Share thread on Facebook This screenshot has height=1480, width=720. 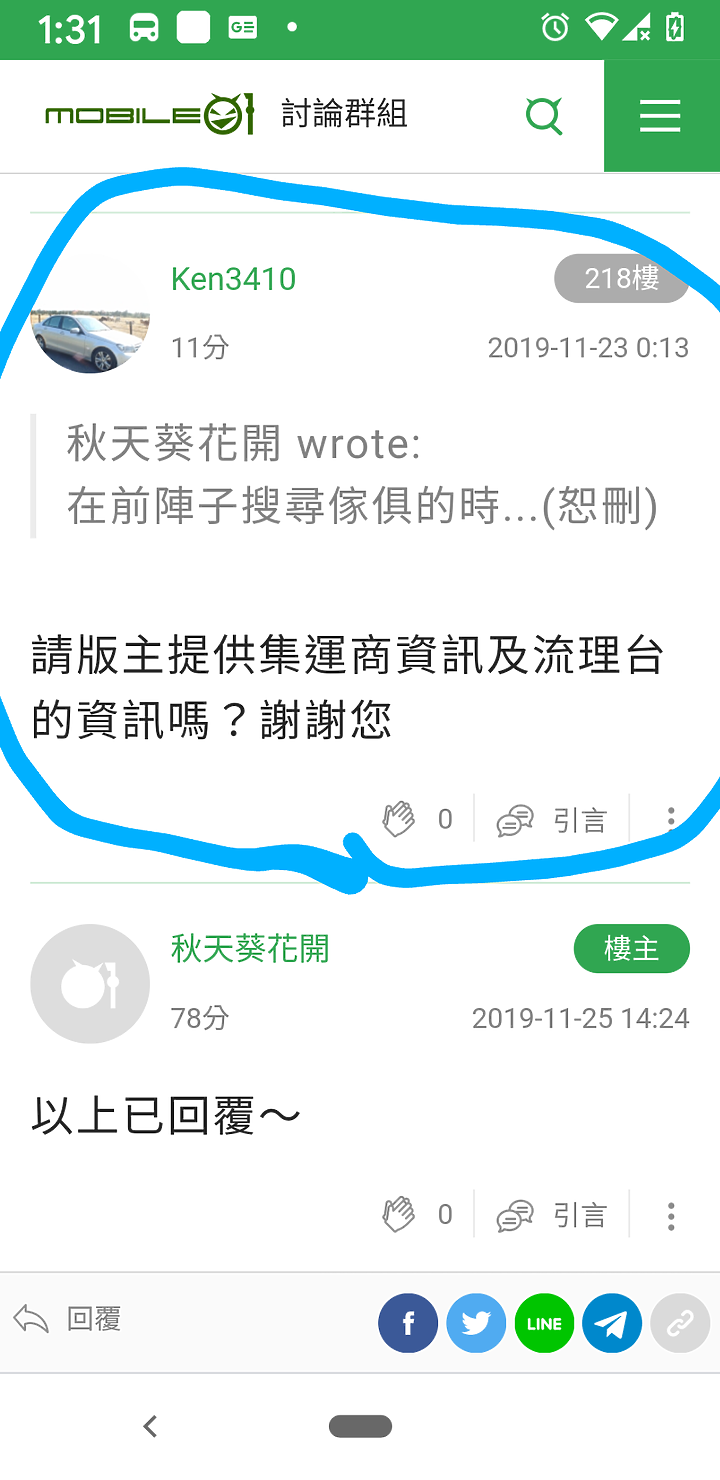tap(408, 1323)
